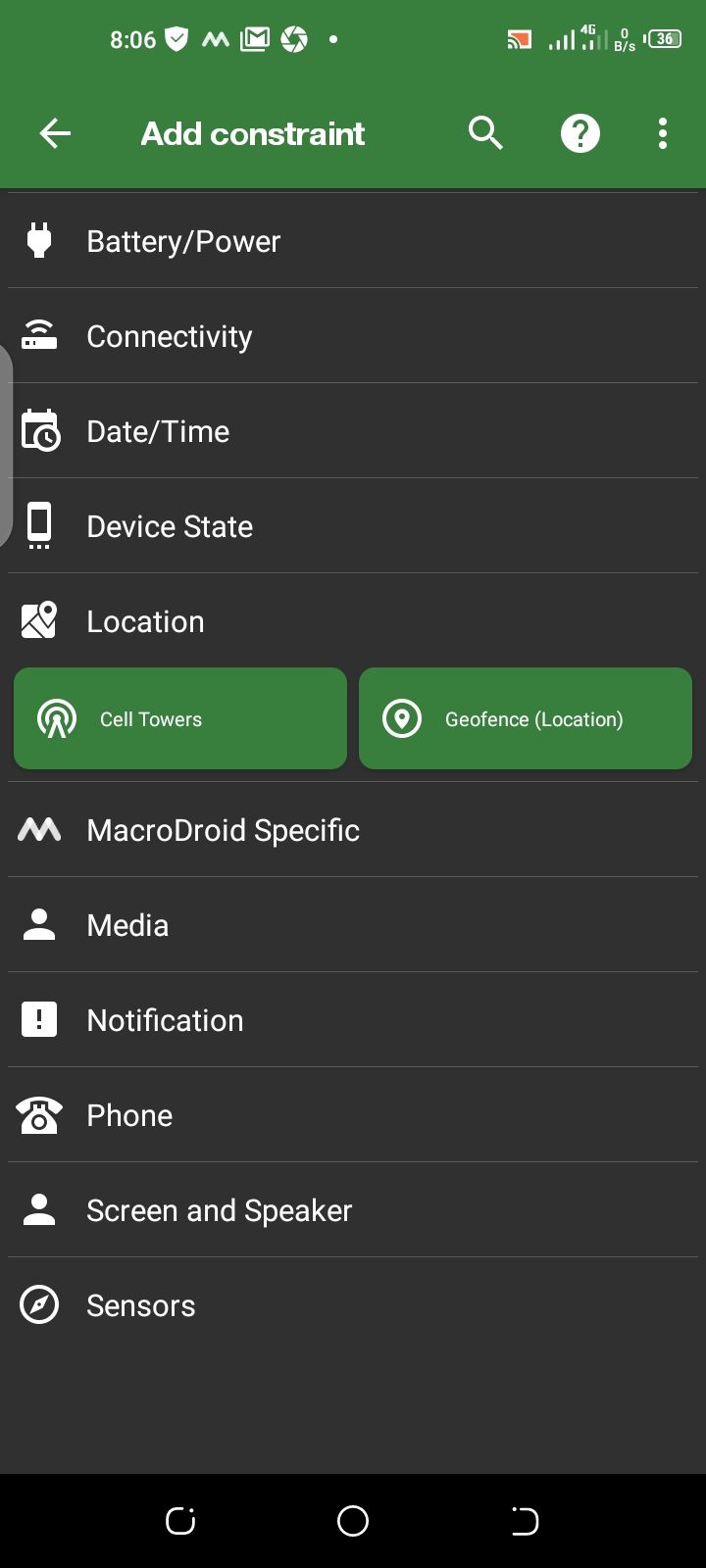This screenshot has width=706, height=1568.
Task: Navigate back with the arrow
Action: coord(55,132)
